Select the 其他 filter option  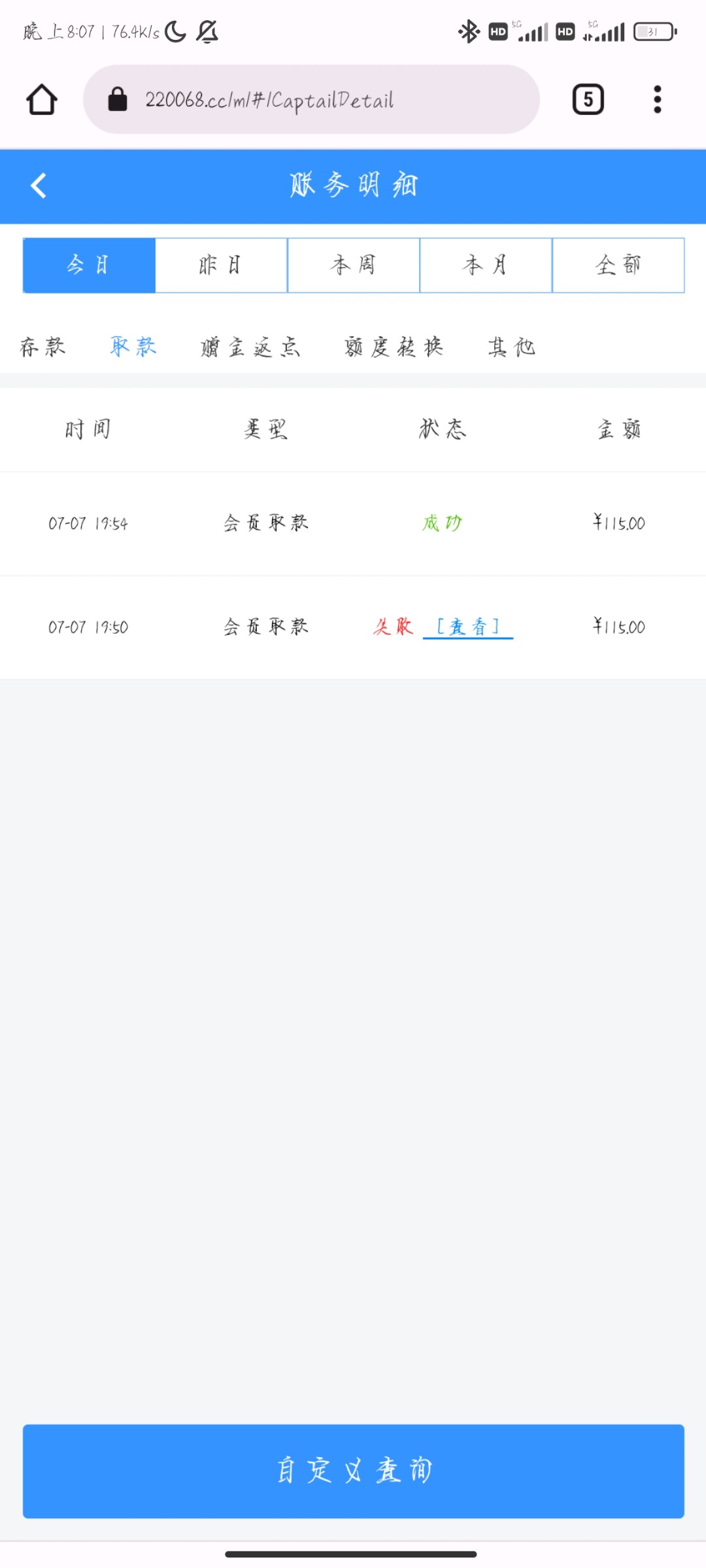tap(513, 347)
